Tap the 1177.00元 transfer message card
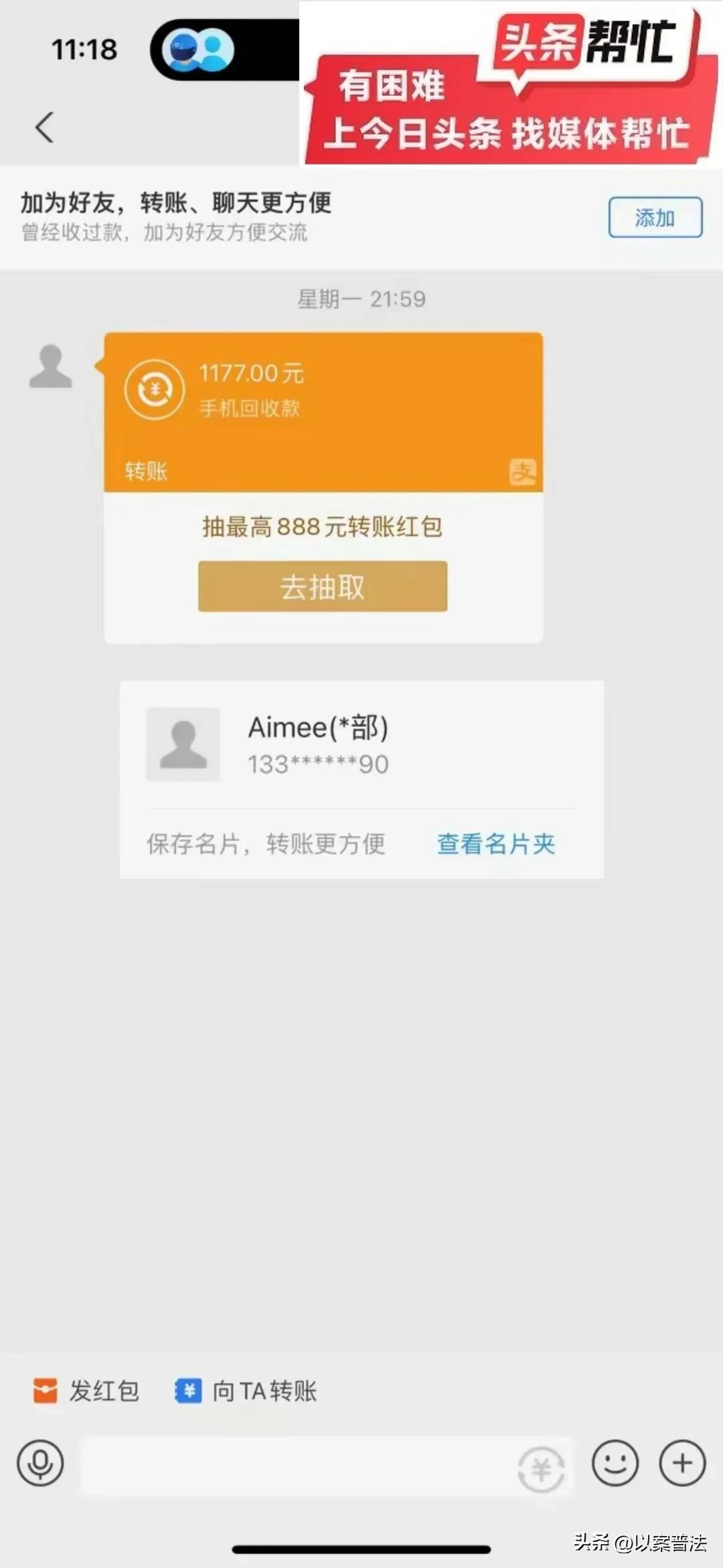This screenshot has width=723, height=1568. (321, 408)
